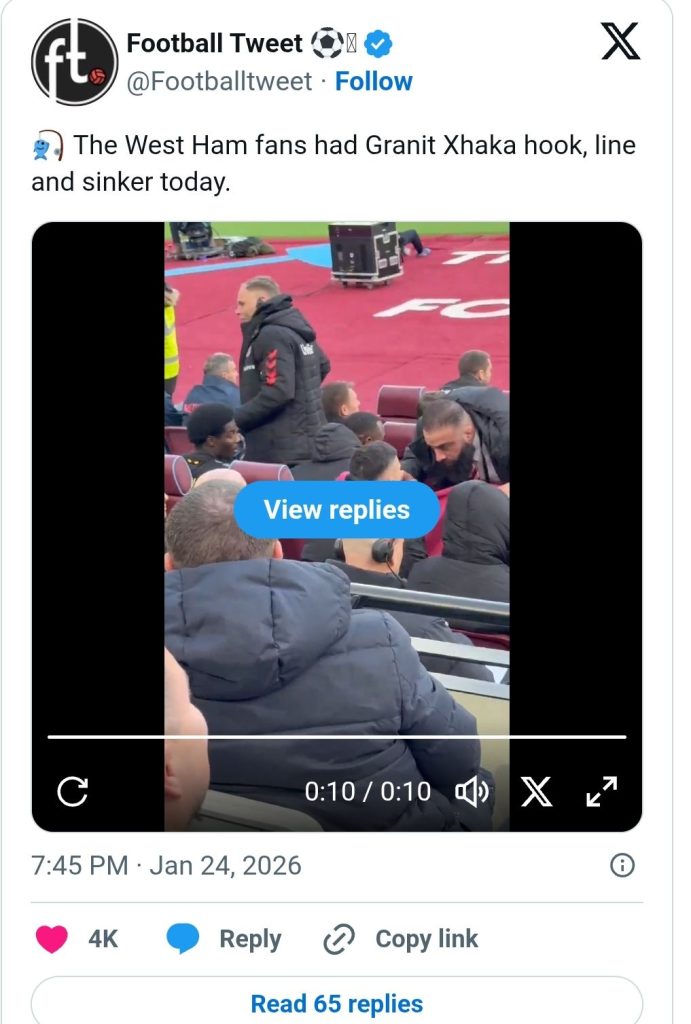Like the tweet with 4K likes
The image size is (691, 1024).
[x=52, y=939]
